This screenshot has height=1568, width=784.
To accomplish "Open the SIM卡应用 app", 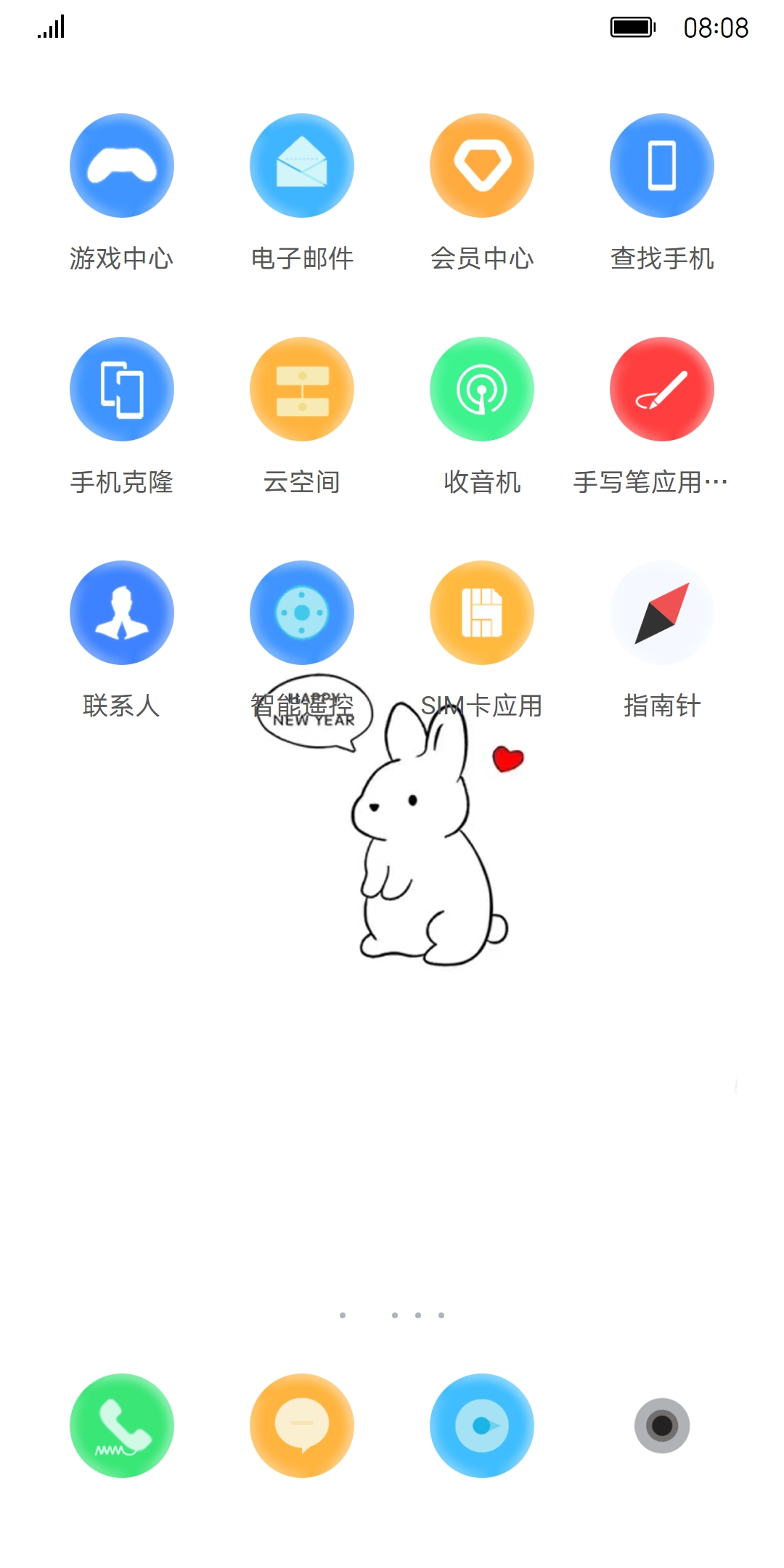I will tap(481, 613).
